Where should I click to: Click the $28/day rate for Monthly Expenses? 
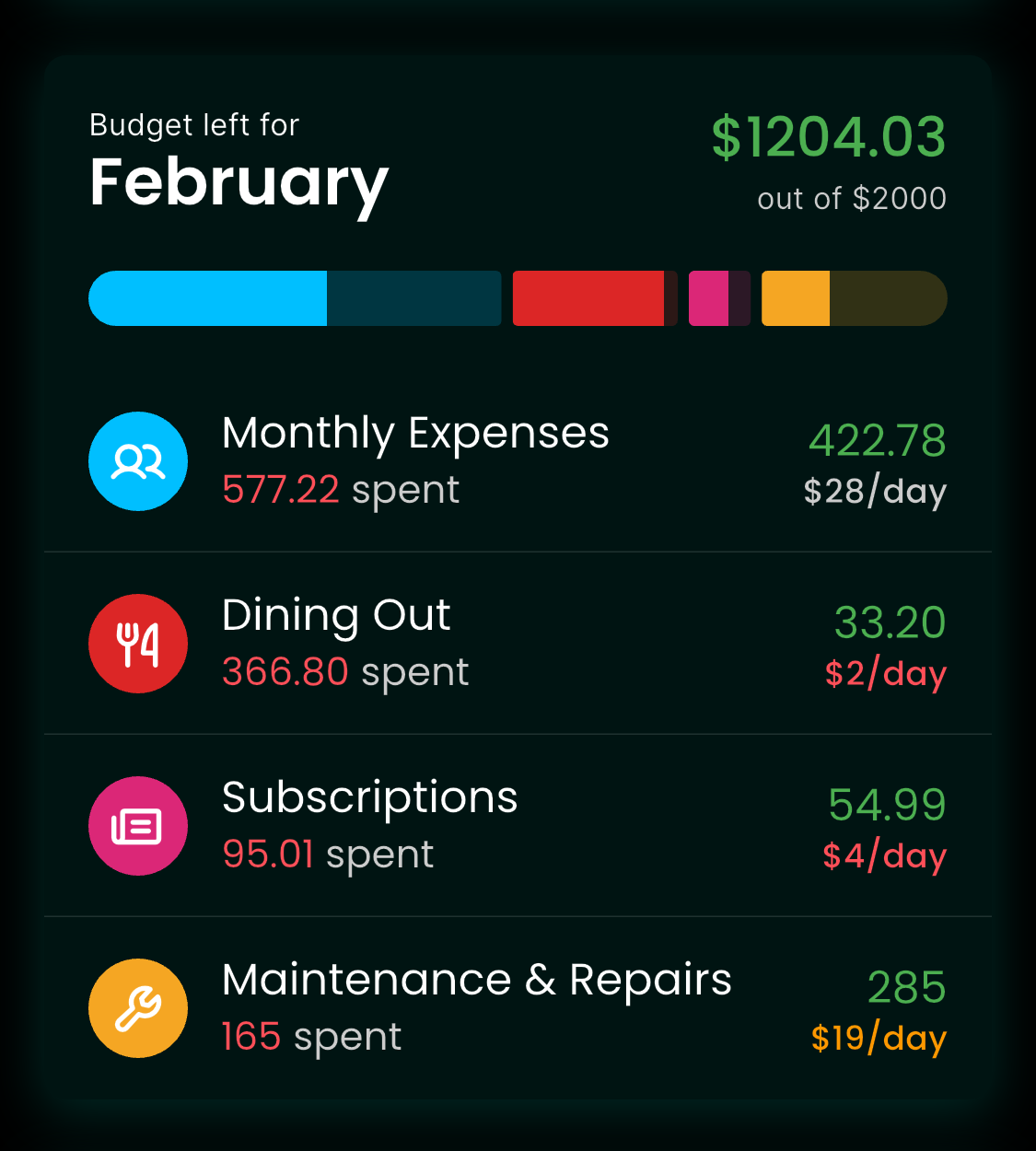pyautogui.click(x=875, y=493)
